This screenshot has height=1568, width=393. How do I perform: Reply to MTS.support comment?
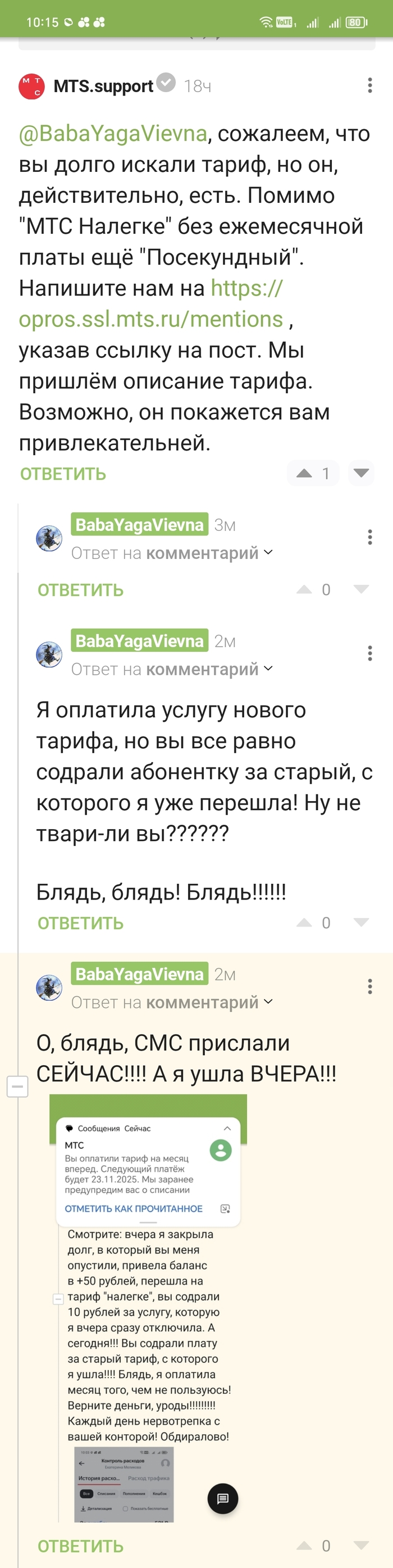tap(63, 474)
